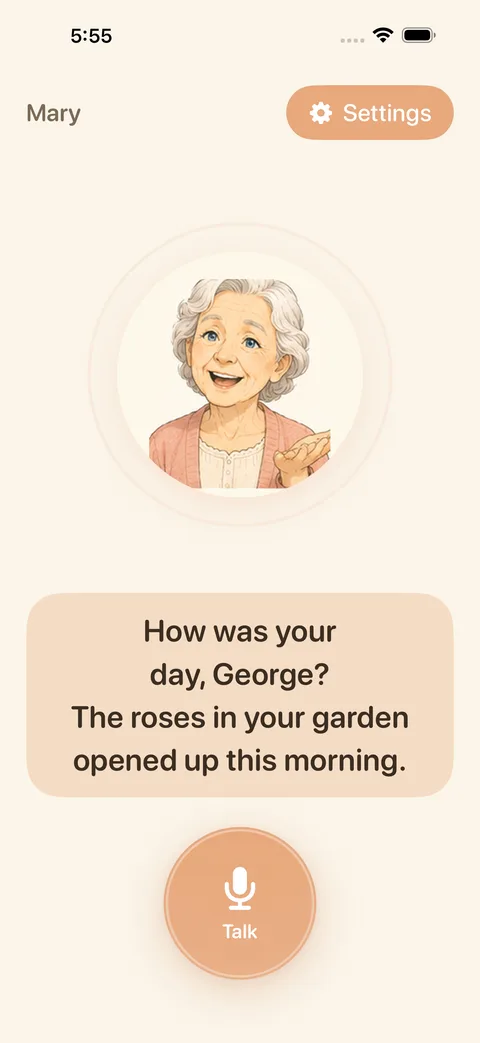Tap the Talk microphone button
This screenshot has width=480, height=1043.
click(x=240, y=903)
